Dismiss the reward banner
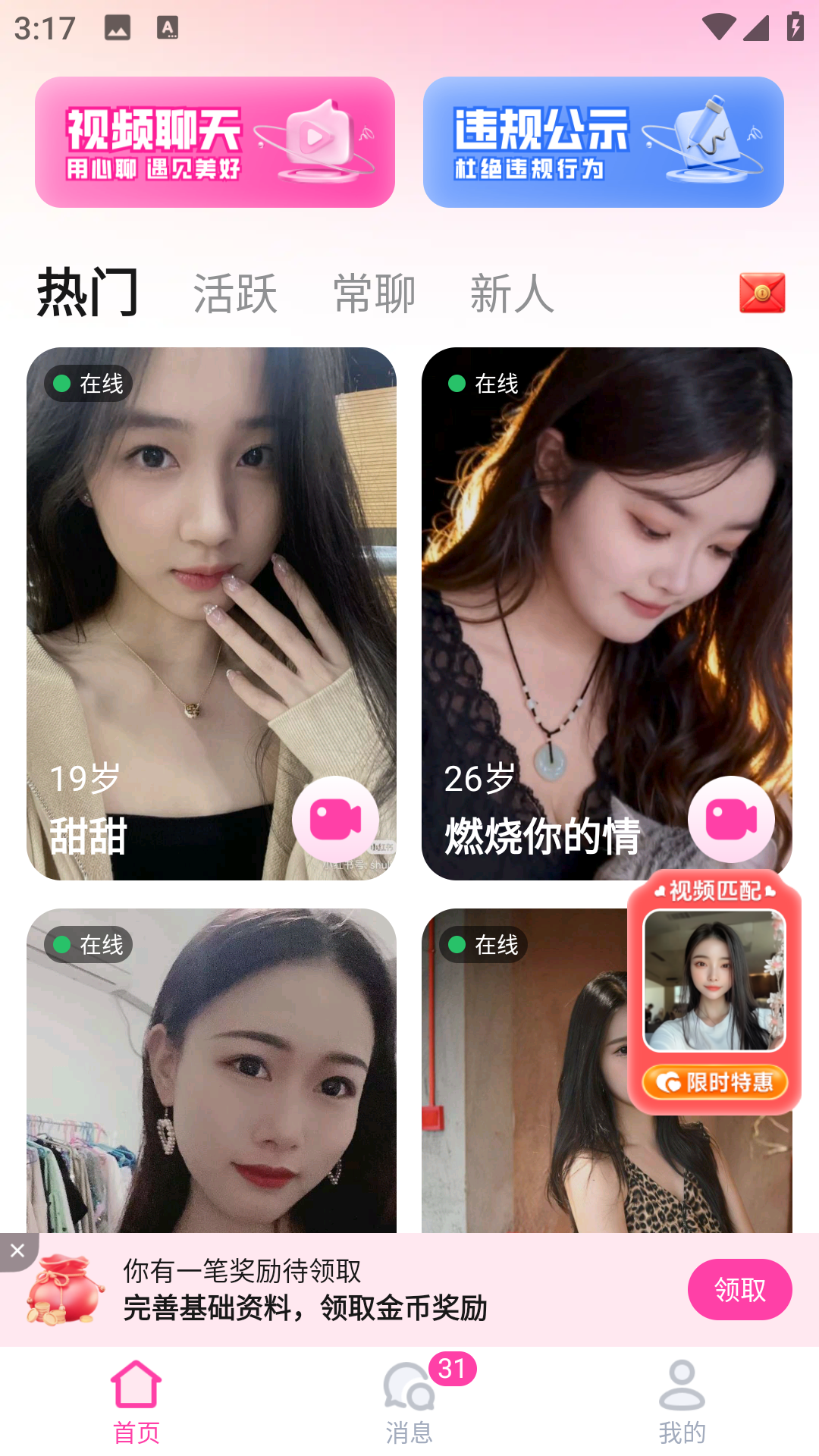 (17, 1250)
